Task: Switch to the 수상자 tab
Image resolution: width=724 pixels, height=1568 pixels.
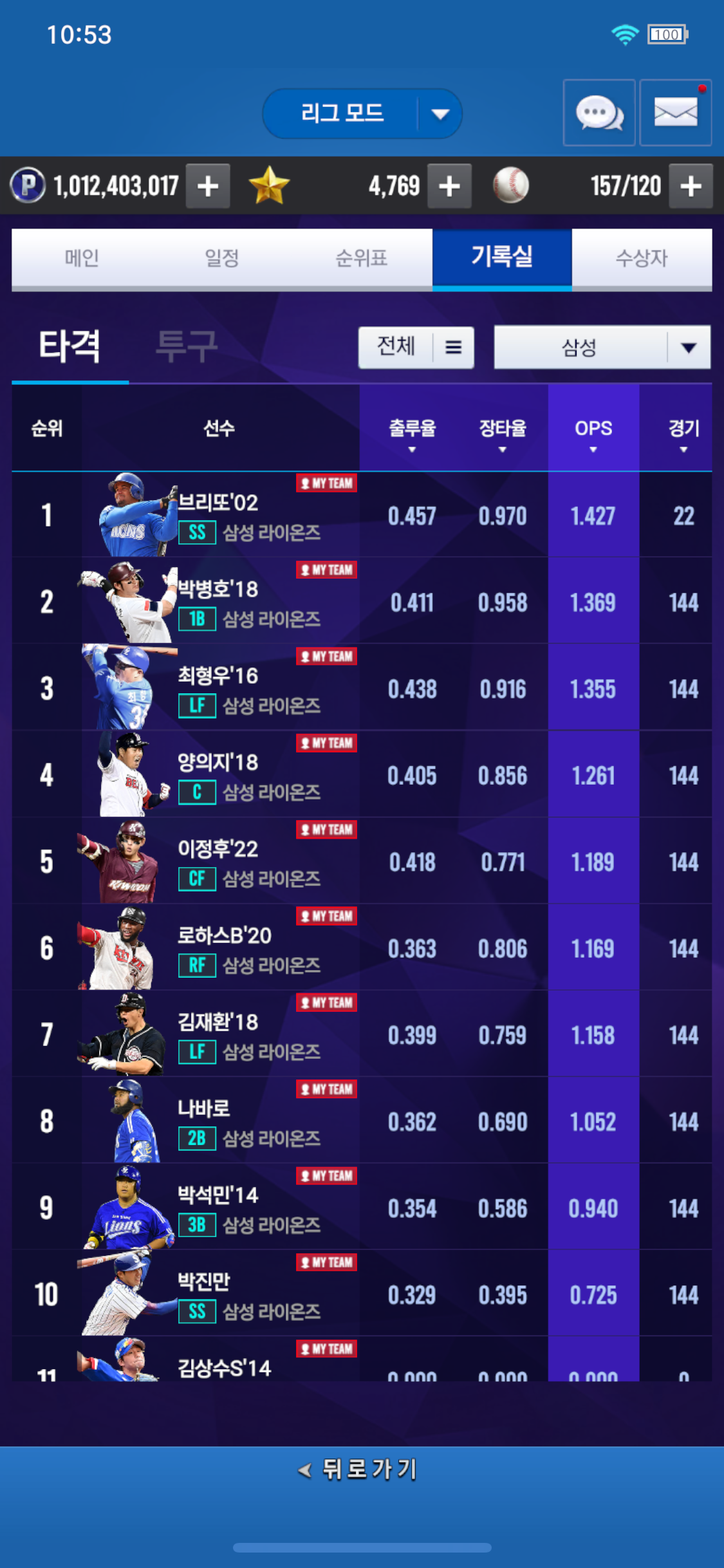Action: [x=641, y=258]
